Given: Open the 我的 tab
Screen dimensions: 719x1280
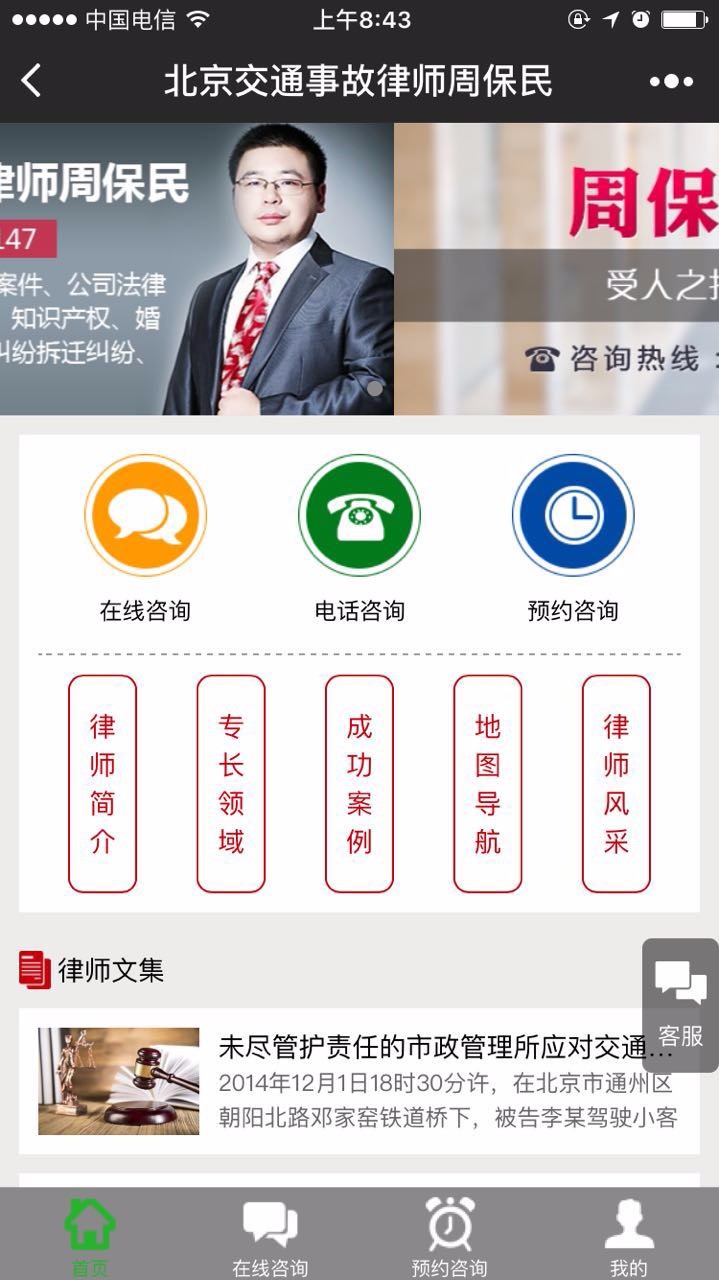Looking at the screenshot, I should (x=629, y=1235).
